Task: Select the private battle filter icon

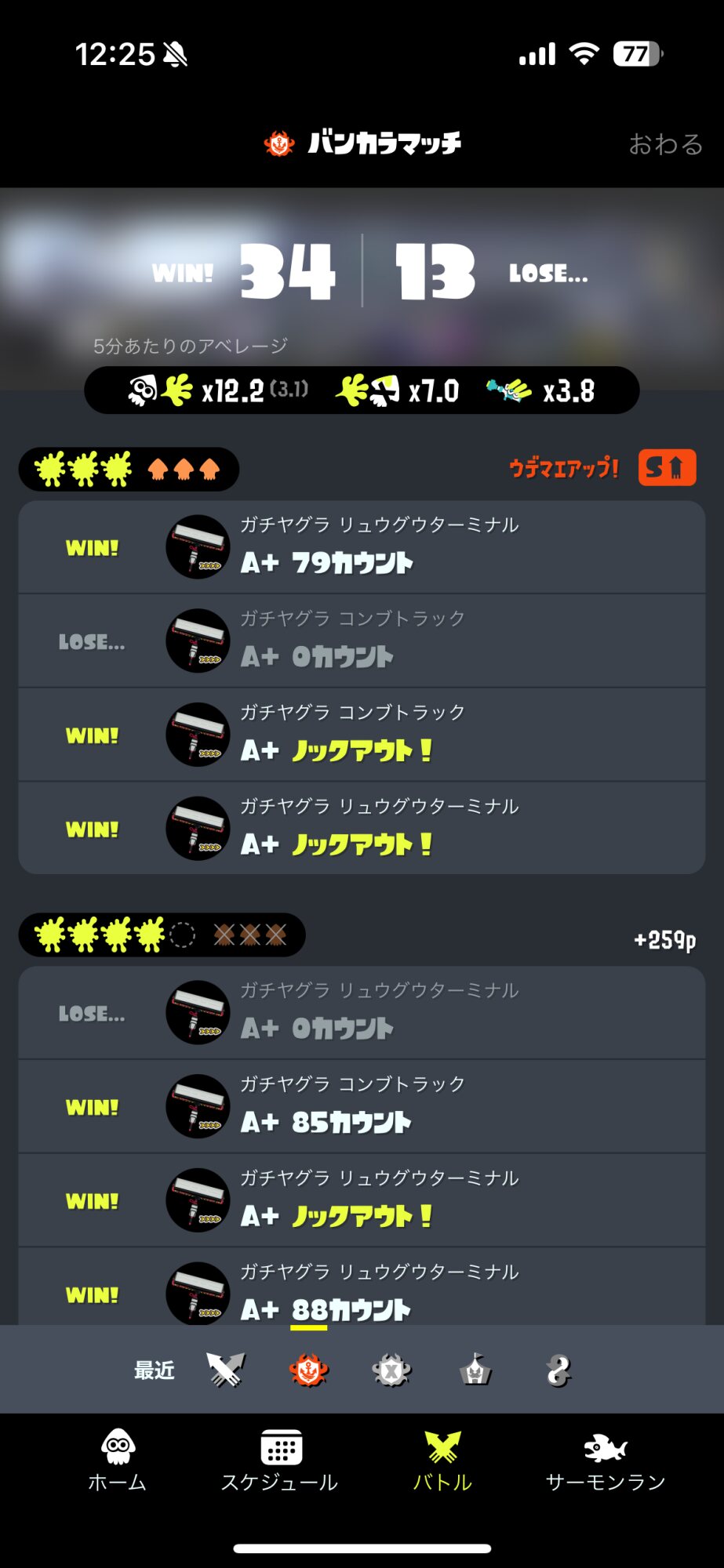Action: click(x=558, y=1370)
